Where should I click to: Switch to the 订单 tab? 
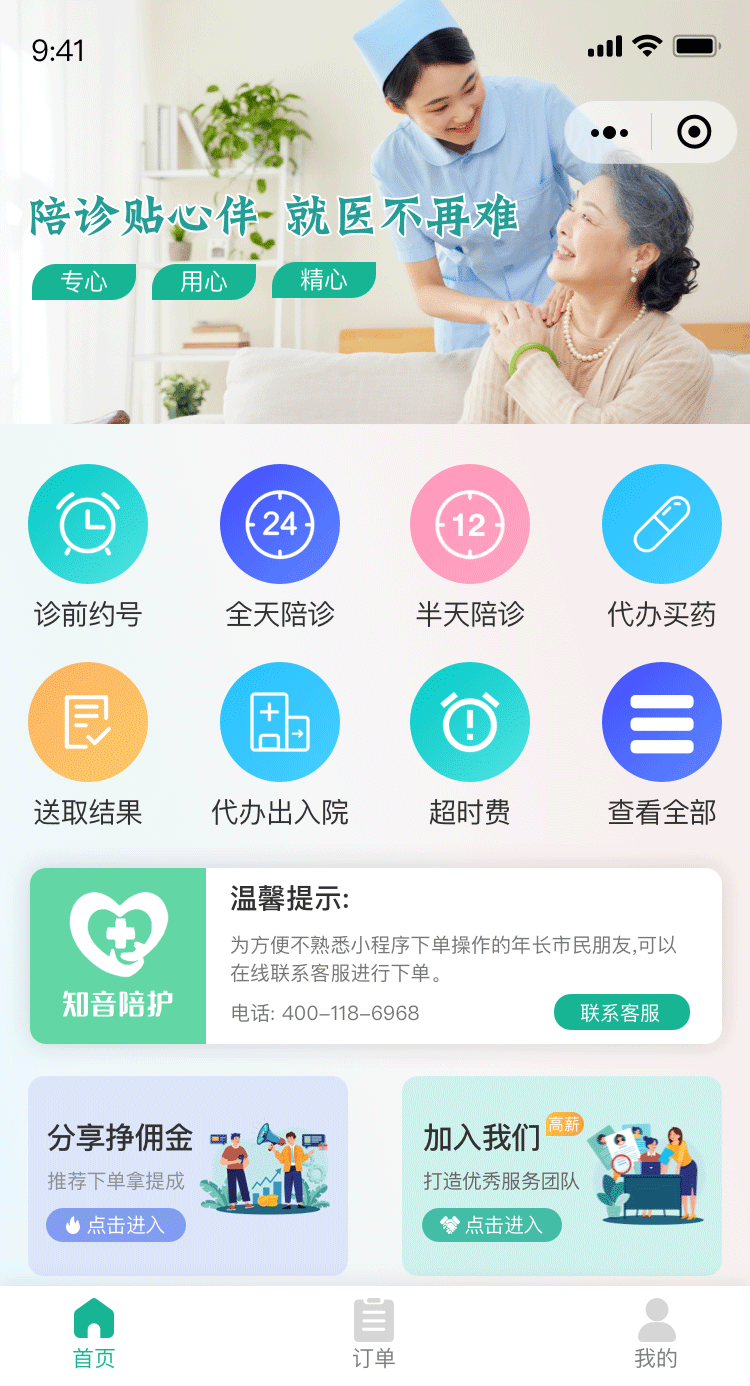(x=374, y=1334)
